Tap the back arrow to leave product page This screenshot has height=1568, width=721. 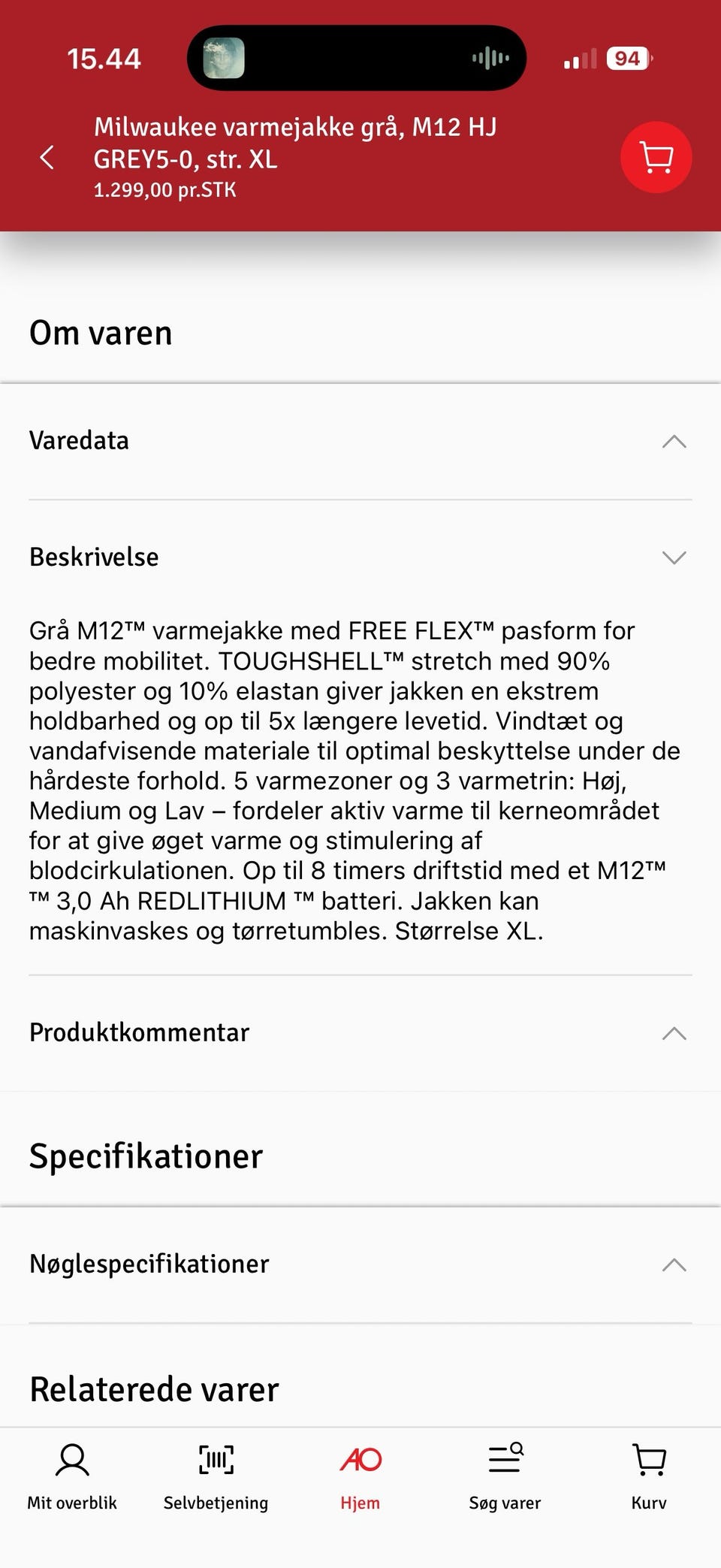(47, 158)
